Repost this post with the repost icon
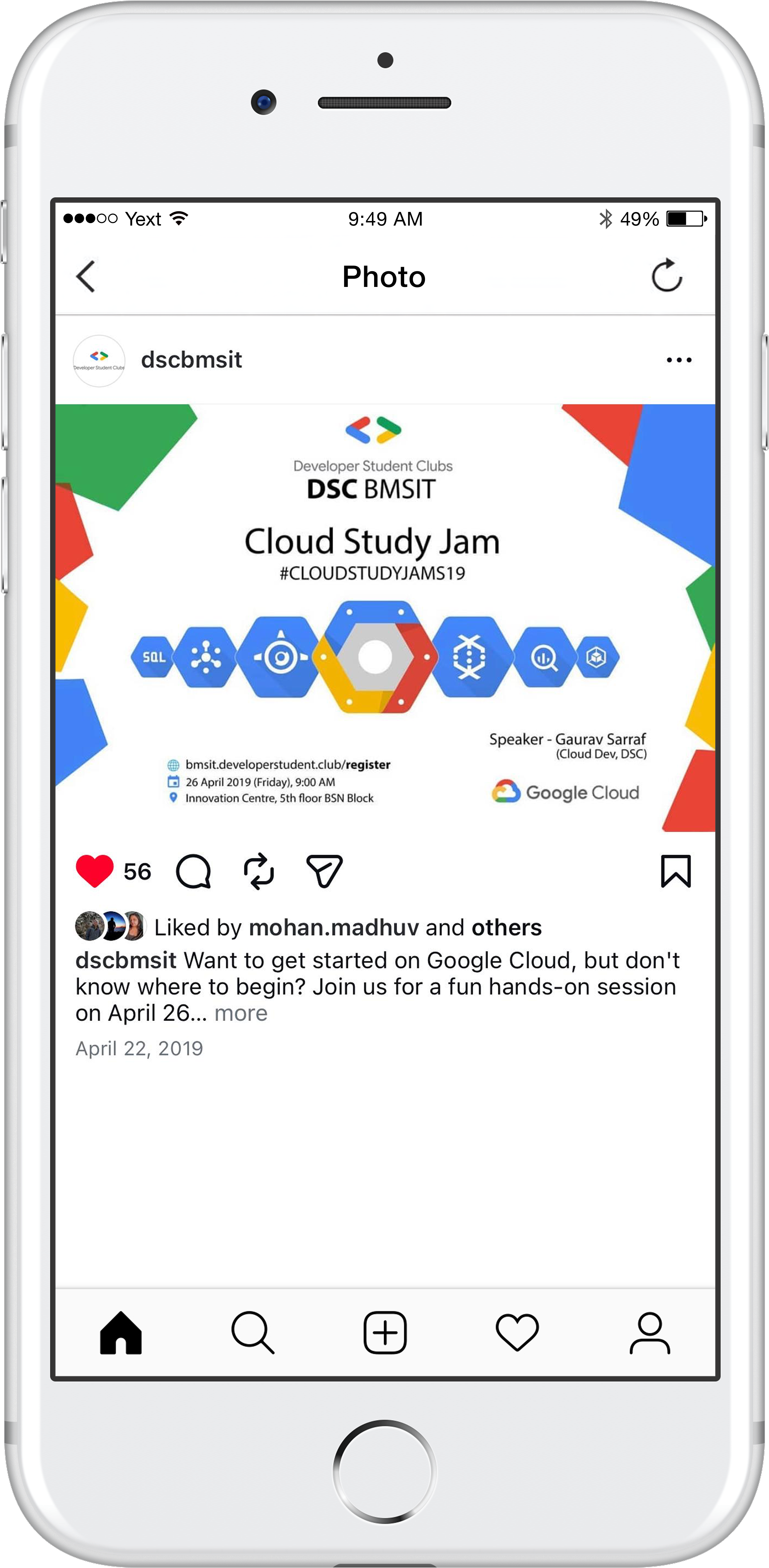This screenshot has height=1568, width=769. [x=259, y=872]
